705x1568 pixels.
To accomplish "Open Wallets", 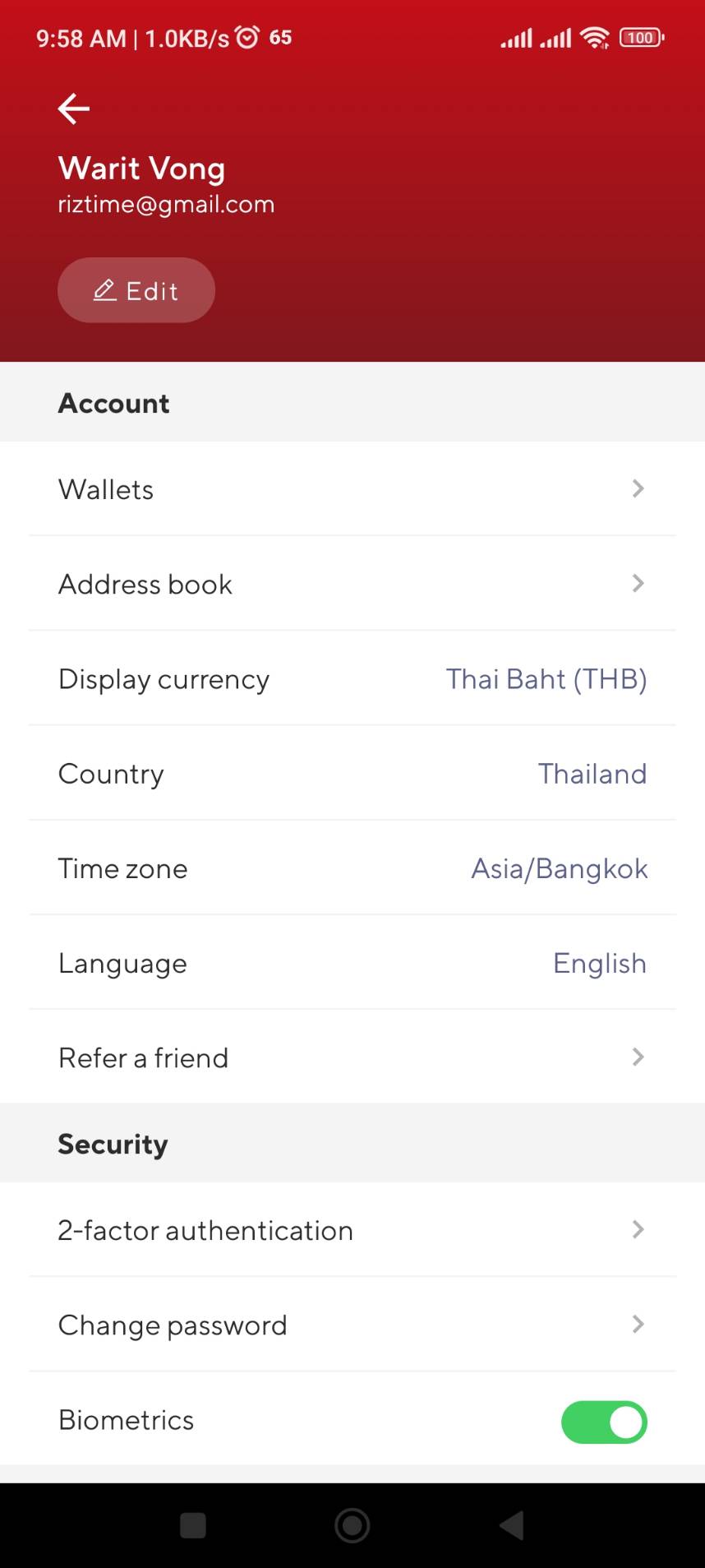I will click(x=352, y=489).
